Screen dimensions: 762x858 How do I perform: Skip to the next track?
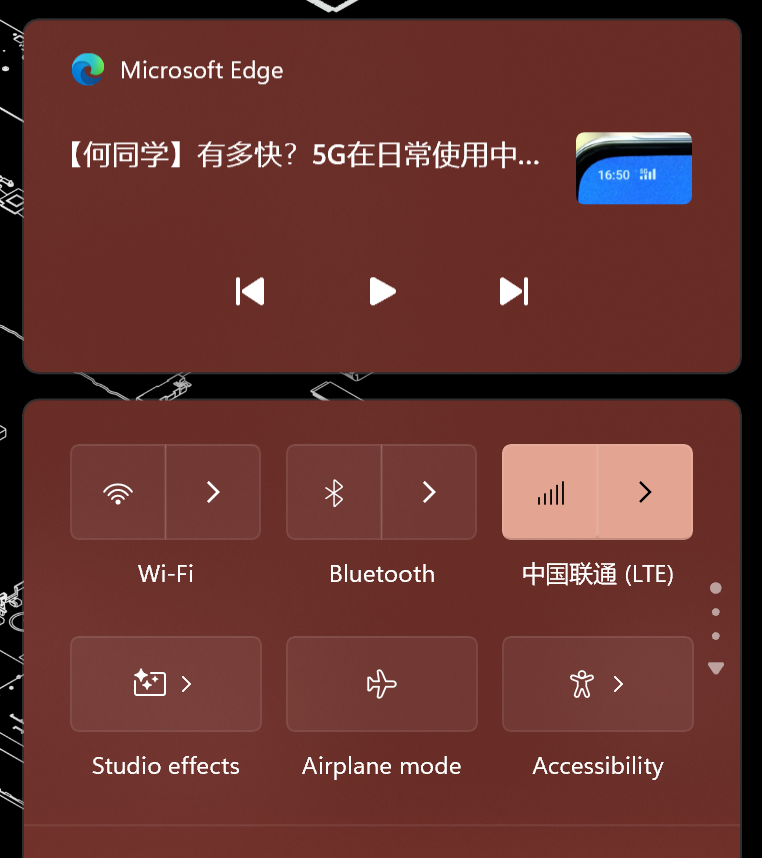click(513, 291)
